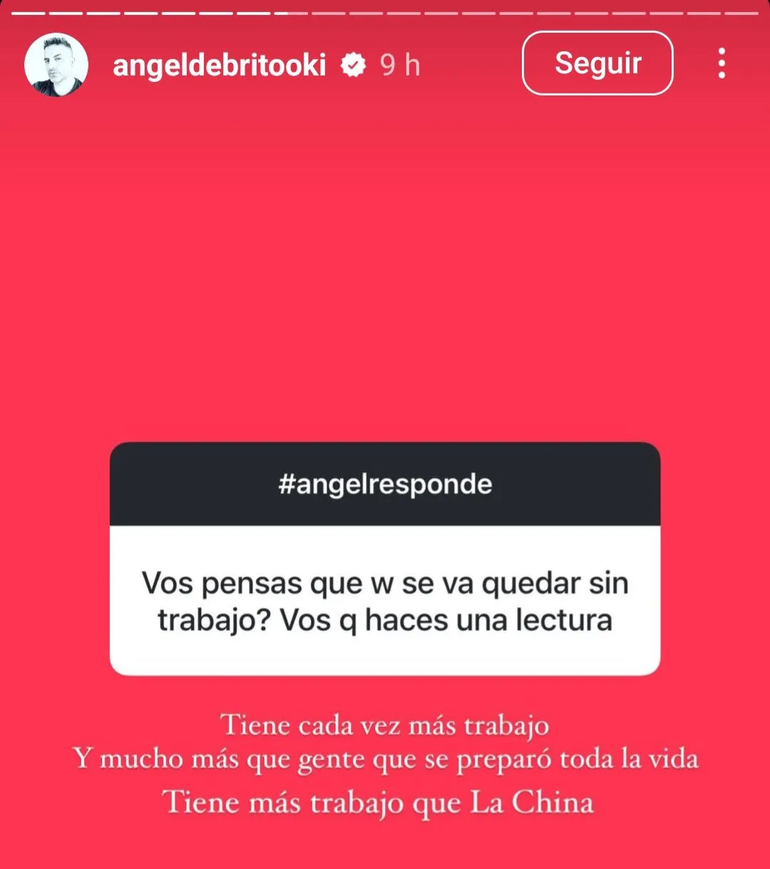Open angeldebritooki's profile picture

(56, 65)
